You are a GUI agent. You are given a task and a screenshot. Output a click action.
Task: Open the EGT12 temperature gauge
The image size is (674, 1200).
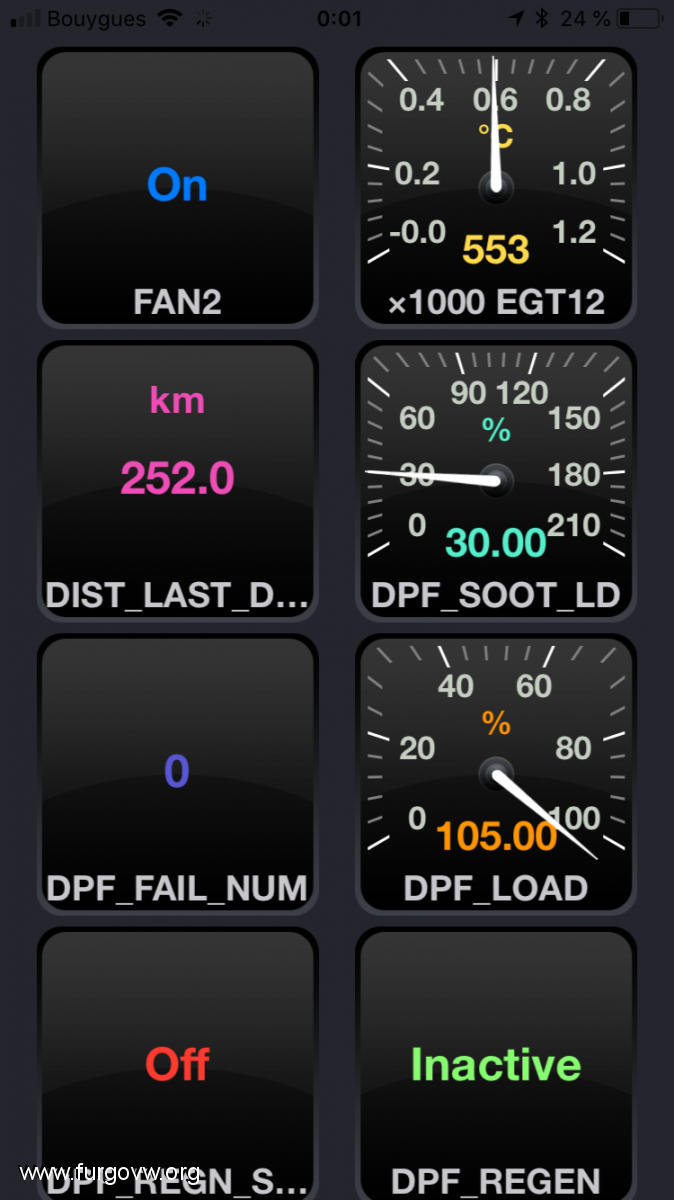tap(496, 187)
